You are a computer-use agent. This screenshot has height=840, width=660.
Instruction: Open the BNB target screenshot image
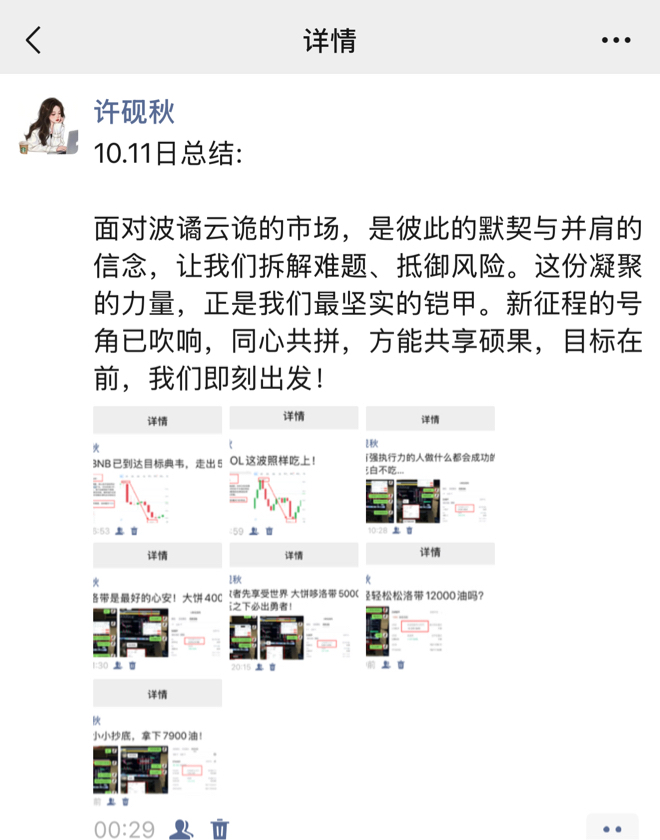(x=157, y=470)
